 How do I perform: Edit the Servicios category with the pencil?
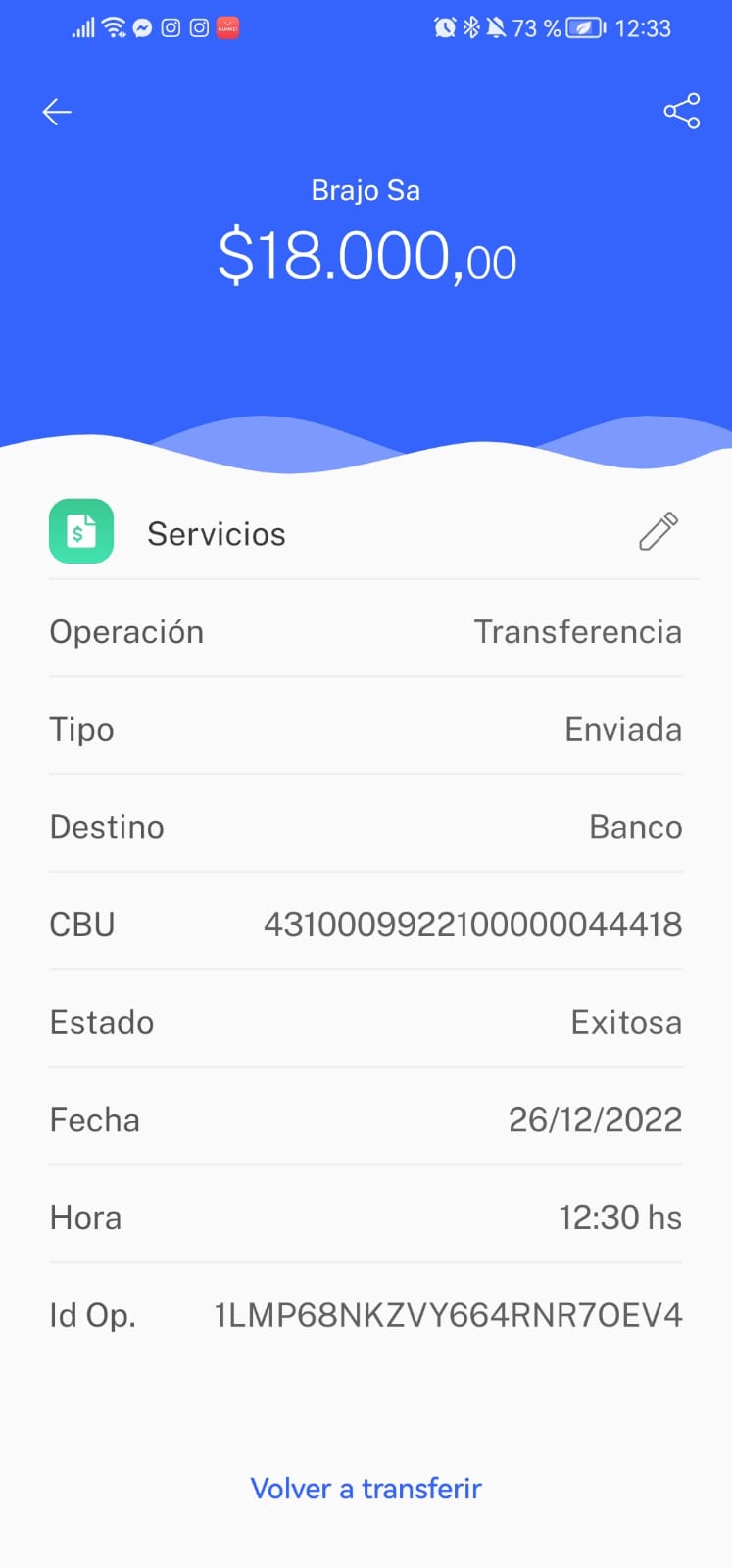pyautogui.click(x=659, y=531)
